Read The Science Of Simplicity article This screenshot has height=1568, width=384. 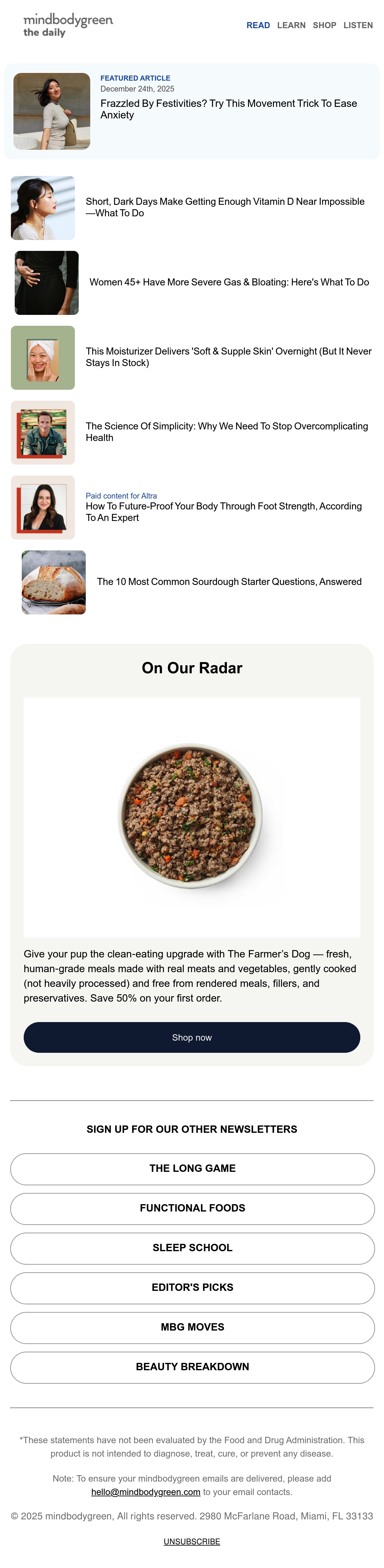click(x=227, y=432)
